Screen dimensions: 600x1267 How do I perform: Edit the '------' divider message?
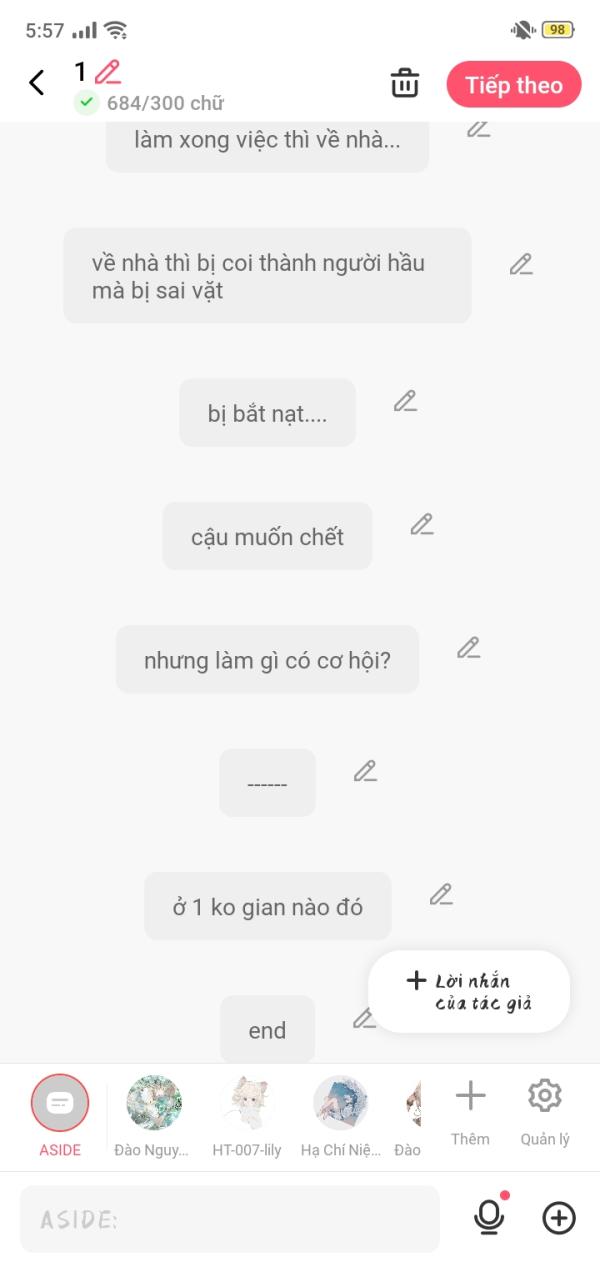point(366,771)
